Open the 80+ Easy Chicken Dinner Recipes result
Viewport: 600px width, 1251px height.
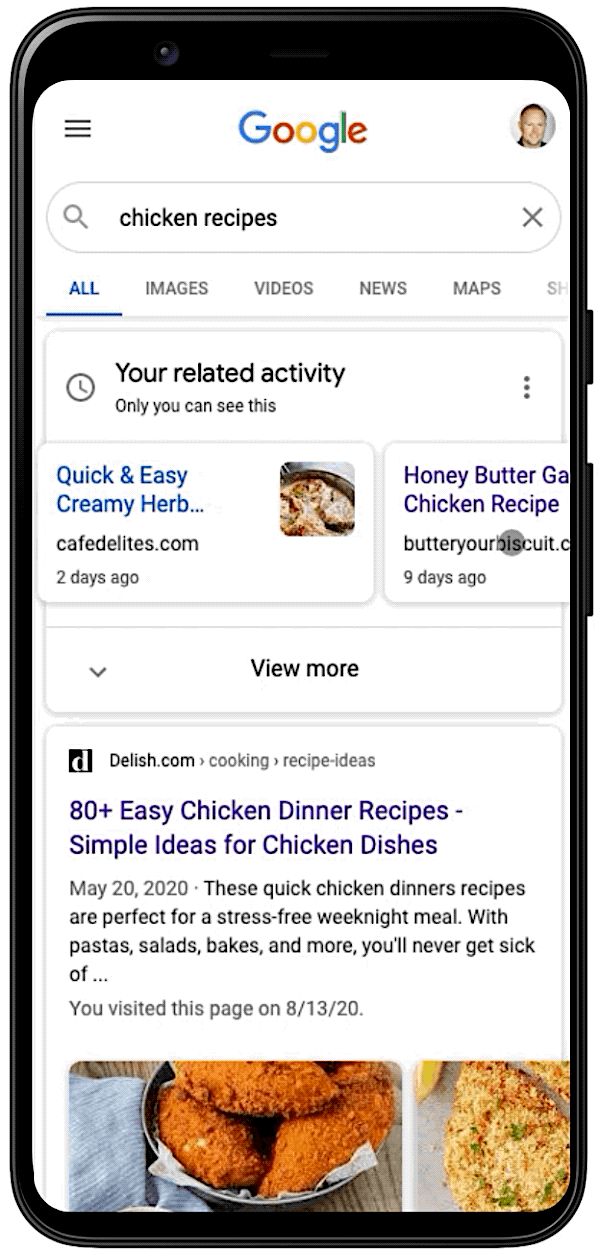267,827
